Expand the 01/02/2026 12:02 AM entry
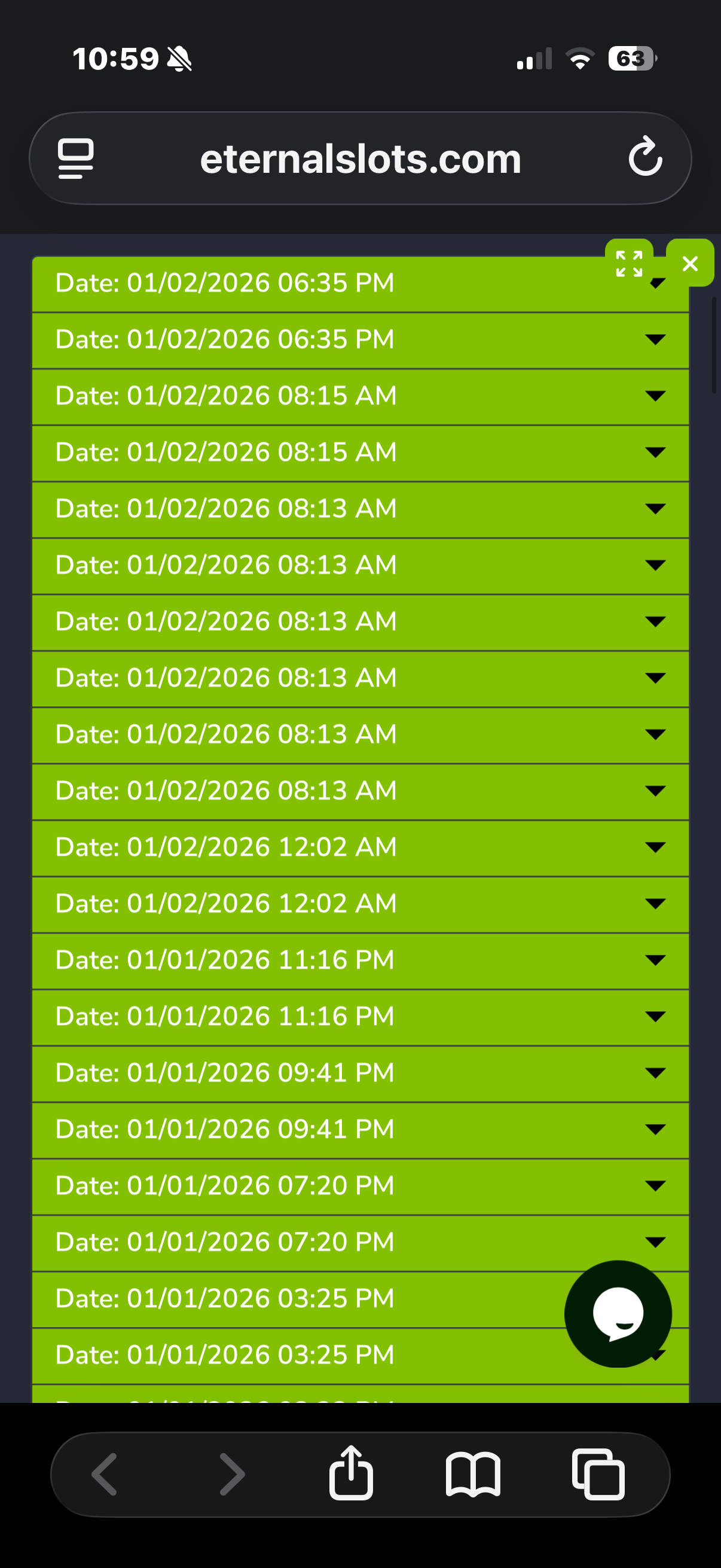This screenshot has height=1568, width=721. tap(655, 847)
